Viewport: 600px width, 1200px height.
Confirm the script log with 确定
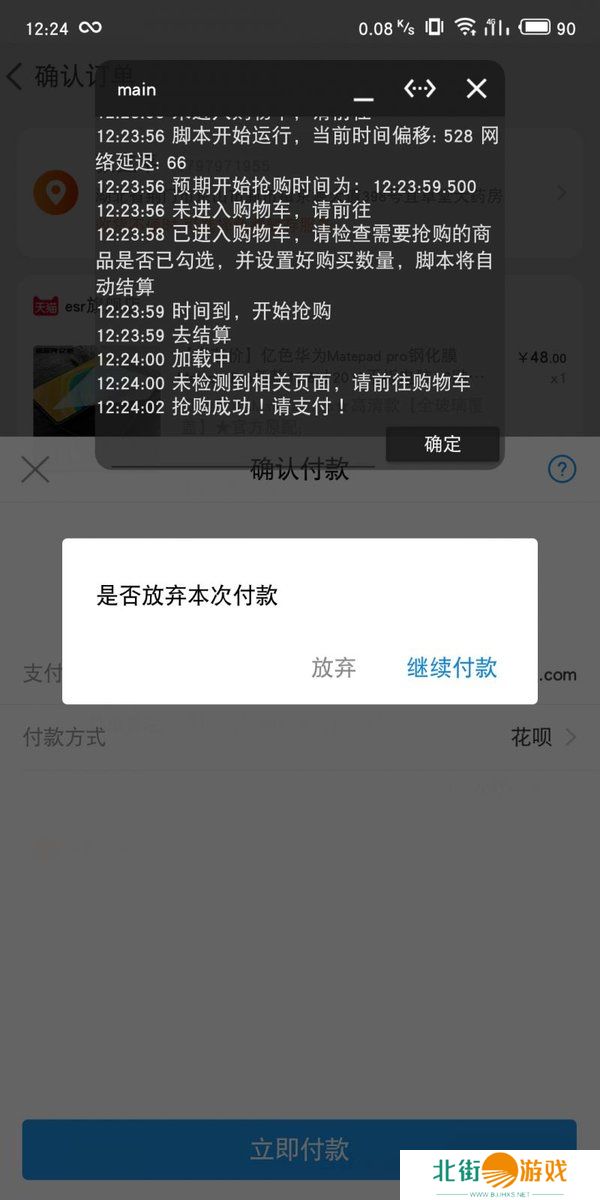(442, 444)
